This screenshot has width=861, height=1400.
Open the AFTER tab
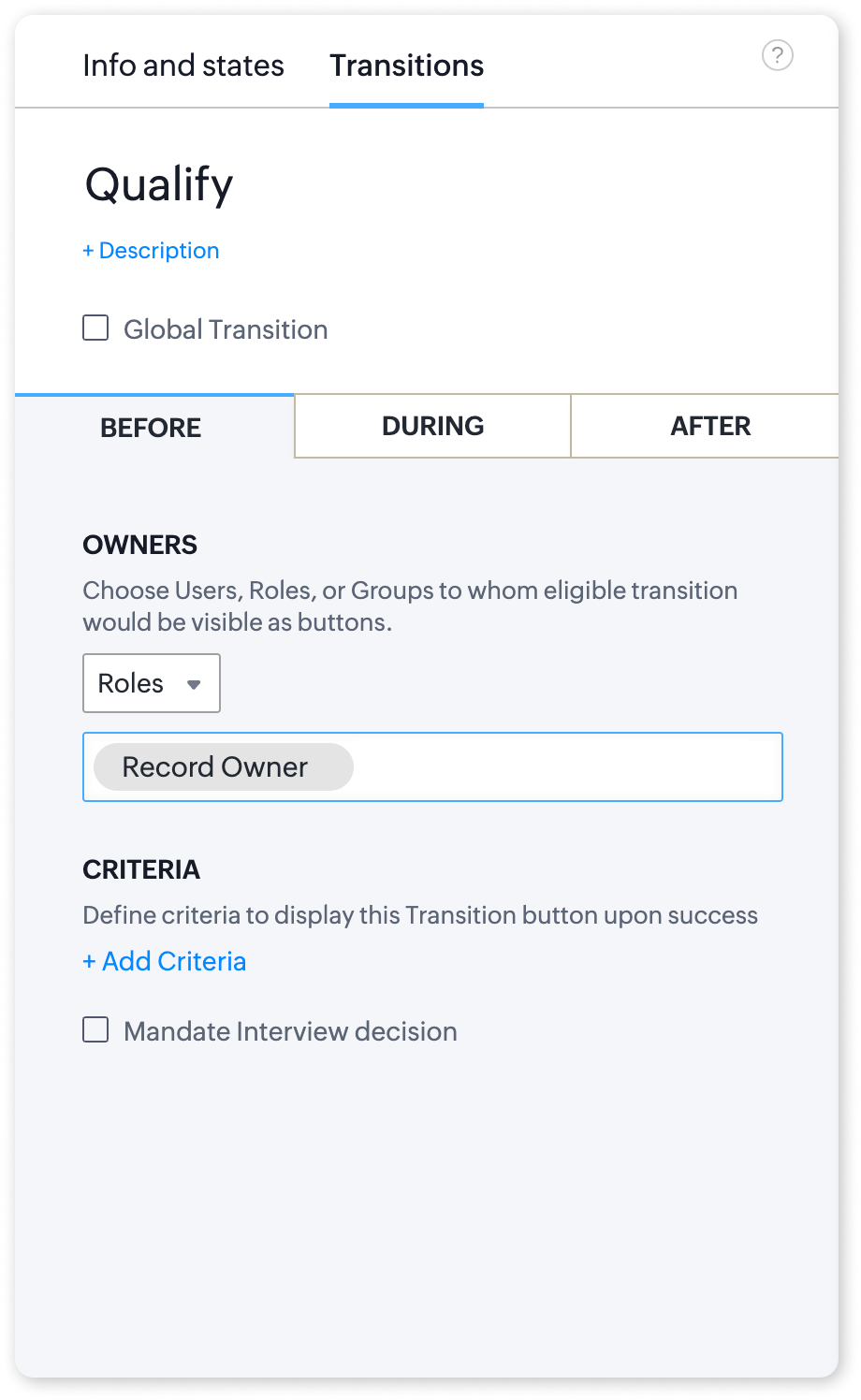pos(709,426)
